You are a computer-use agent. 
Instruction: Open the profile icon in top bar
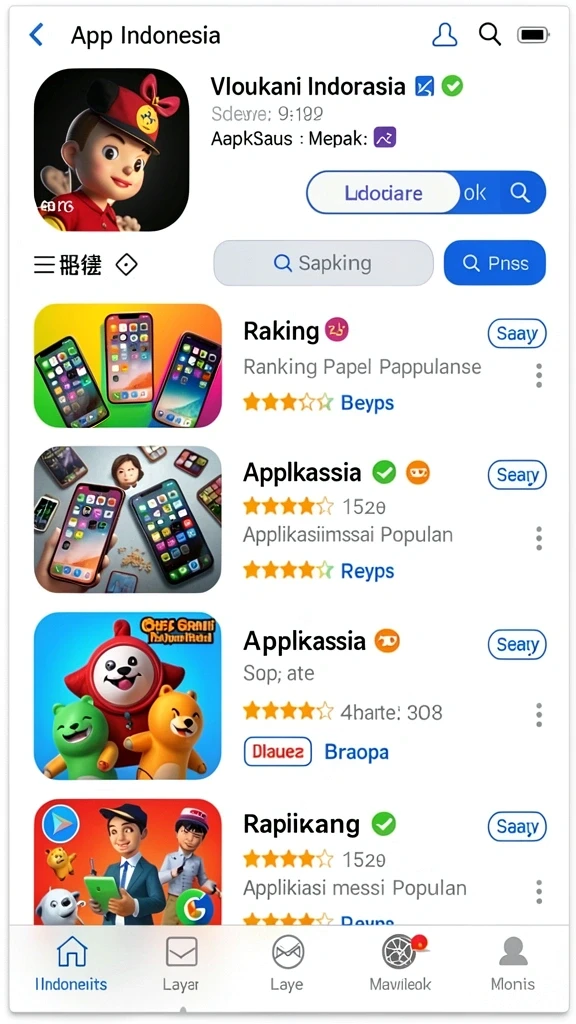(445, 35)
